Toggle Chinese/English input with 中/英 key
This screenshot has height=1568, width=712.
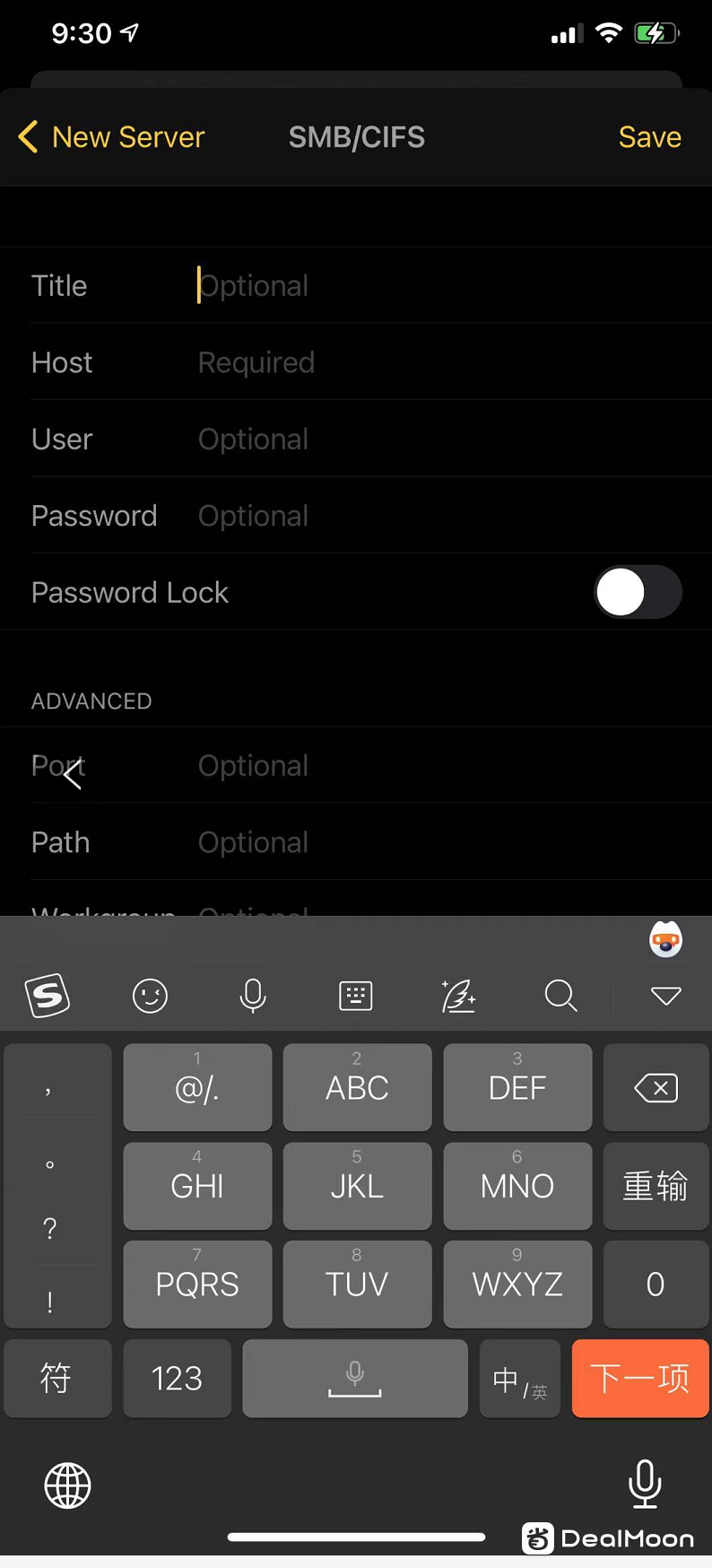pyautogui.click(x=520, y=1379)
